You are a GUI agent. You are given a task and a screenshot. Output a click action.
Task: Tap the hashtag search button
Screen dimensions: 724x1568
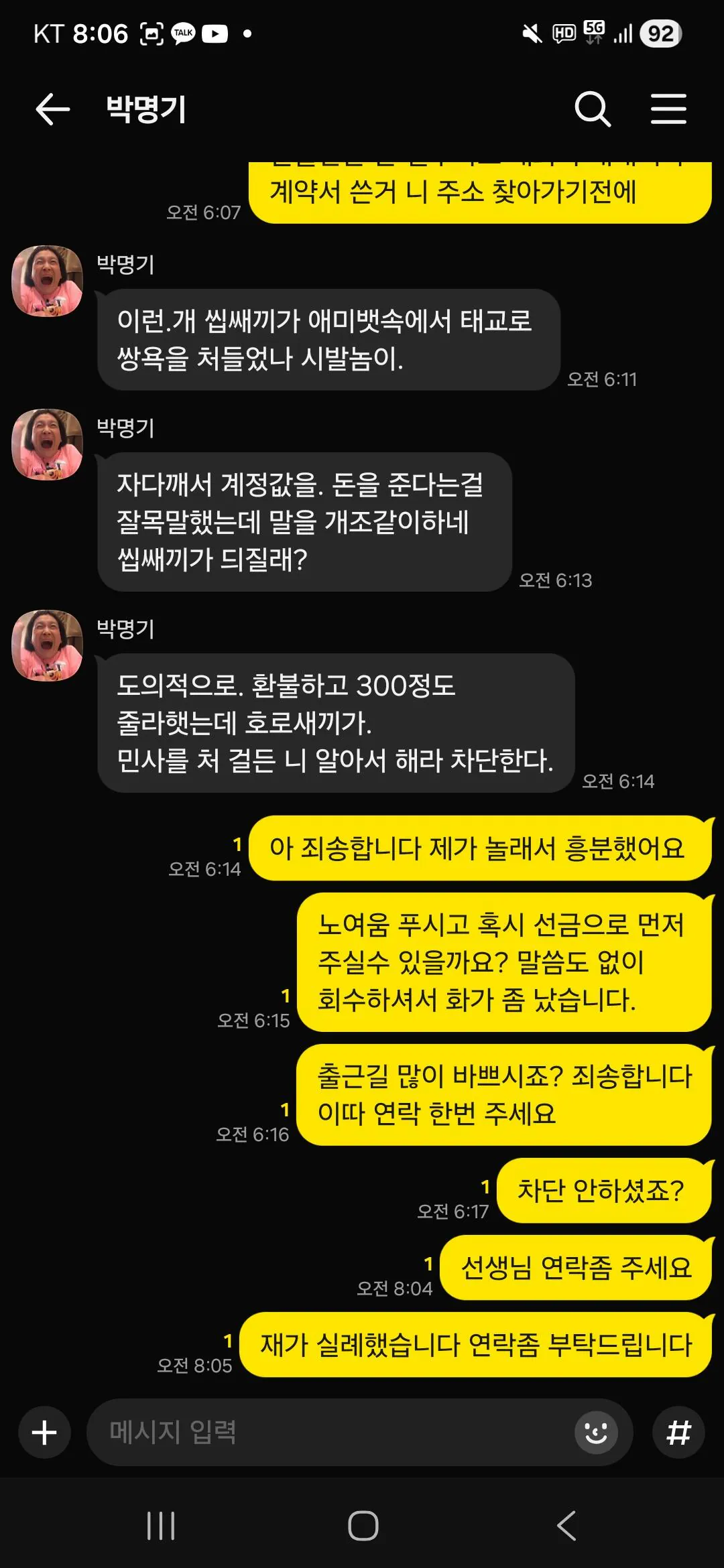[678, 1433]
